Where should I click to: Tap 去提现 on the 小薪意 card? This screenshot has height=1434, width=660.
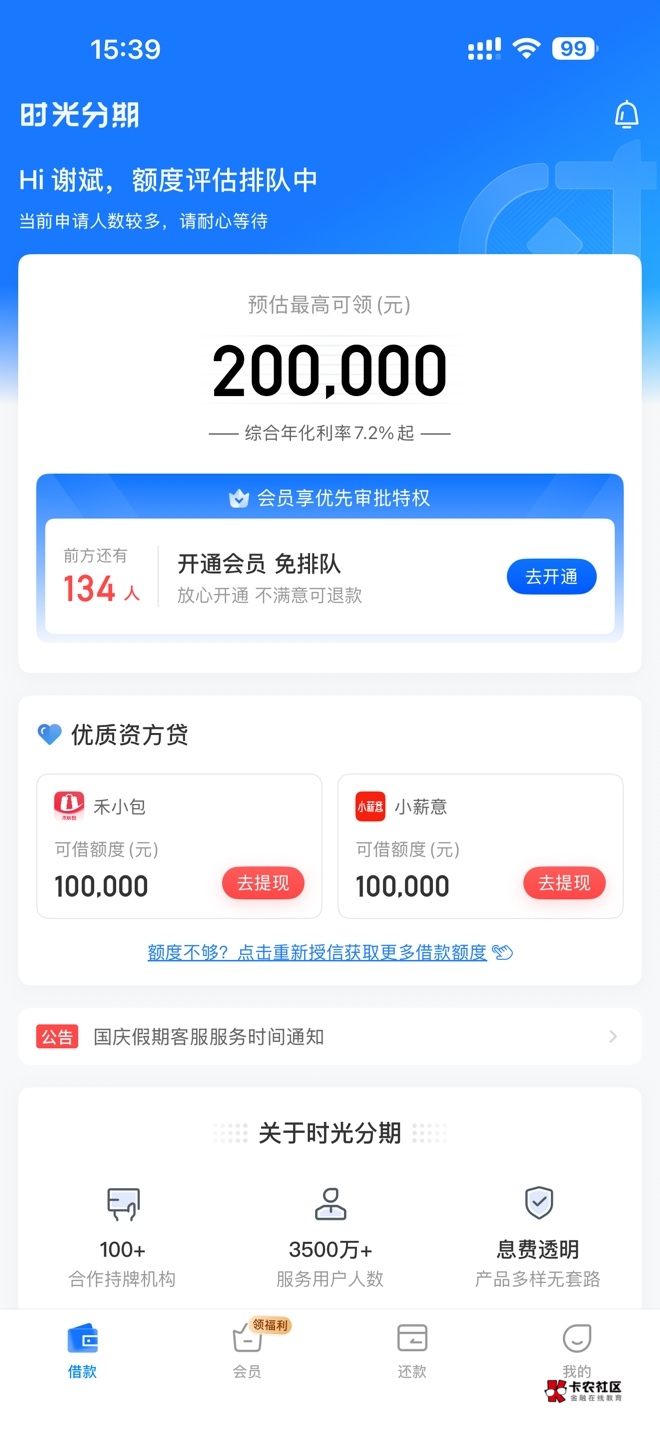(564, 883)
